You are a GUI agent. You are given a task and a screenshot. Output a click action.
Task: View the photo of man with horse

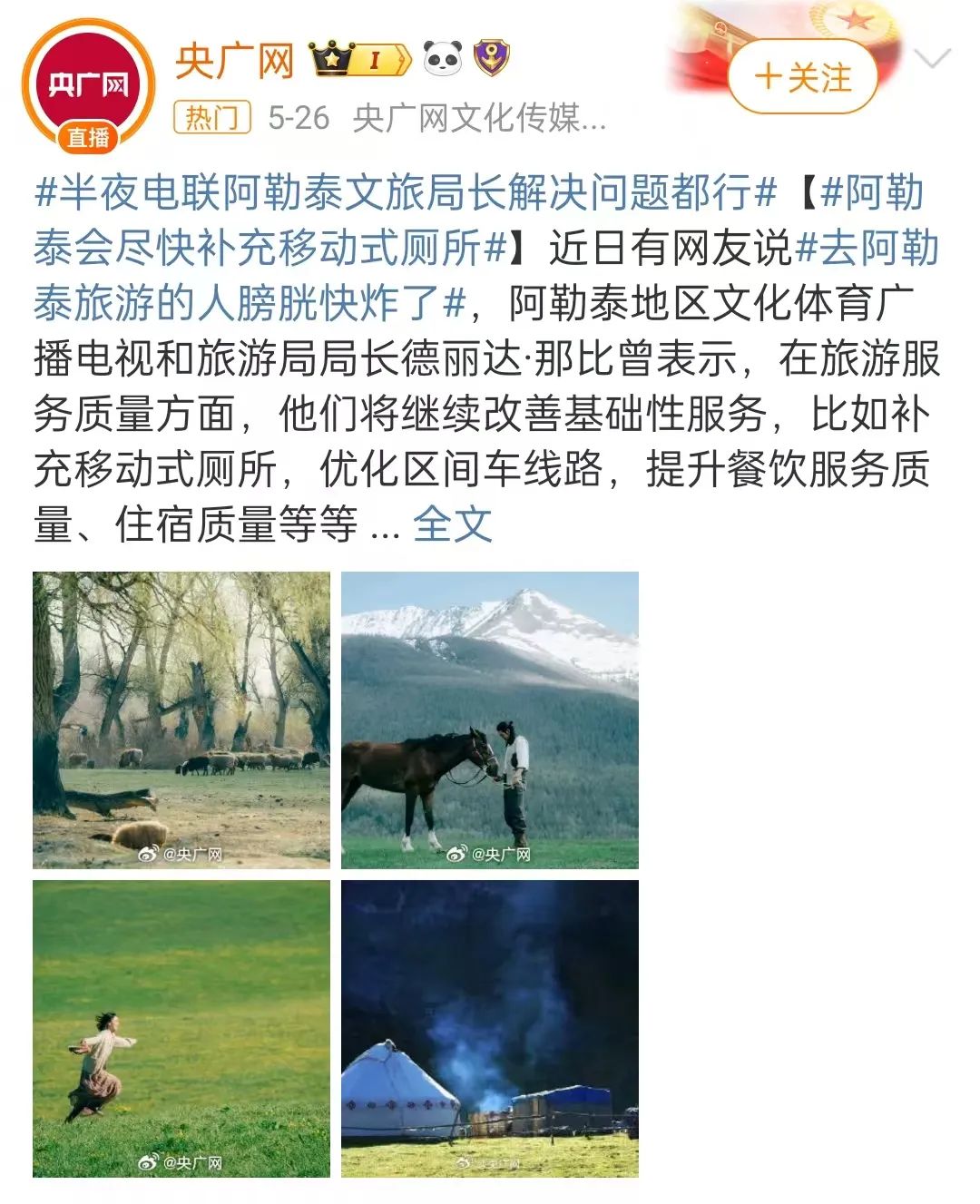(x=490, y=719)
